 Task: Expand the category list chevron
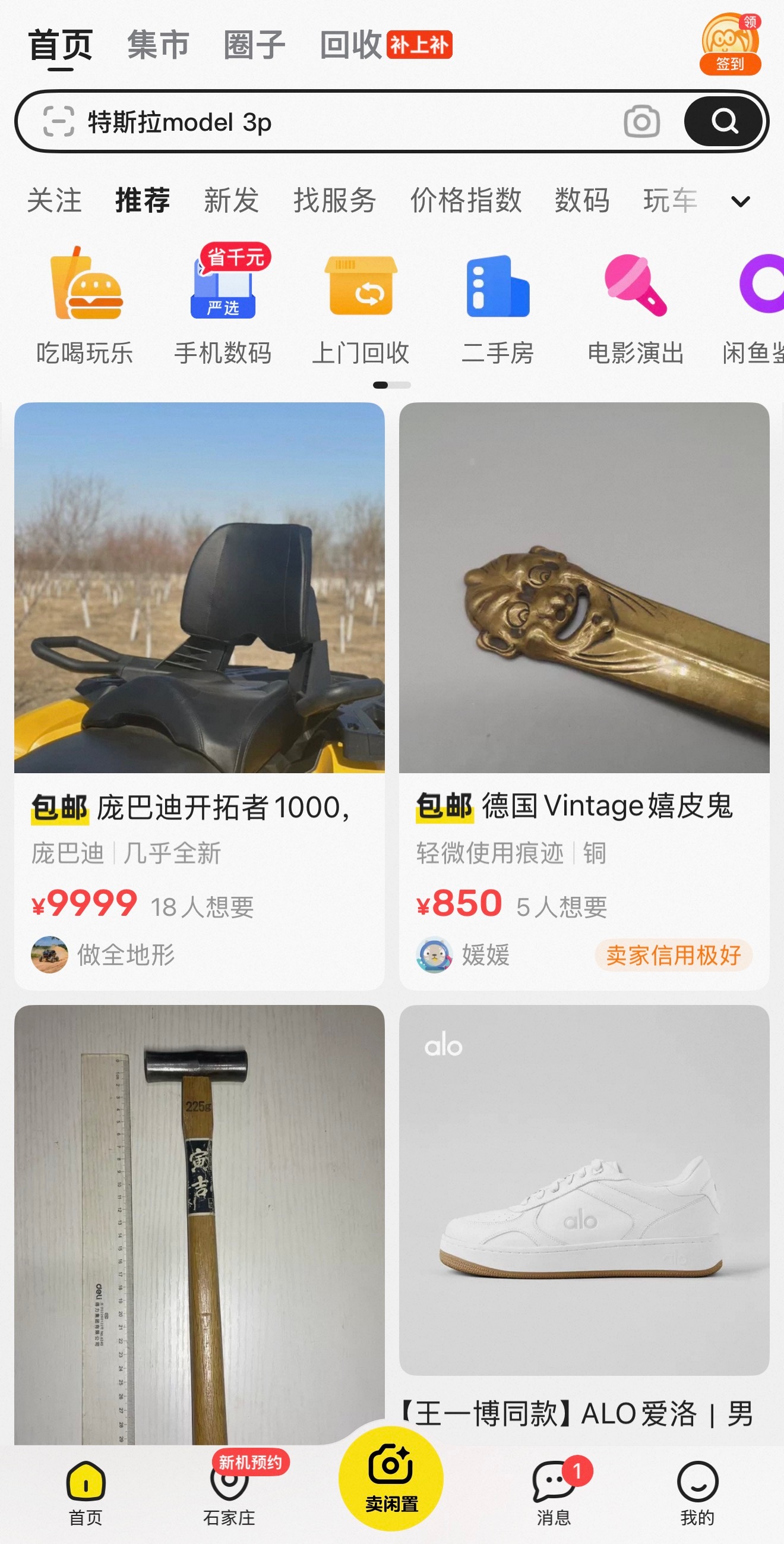741,202
